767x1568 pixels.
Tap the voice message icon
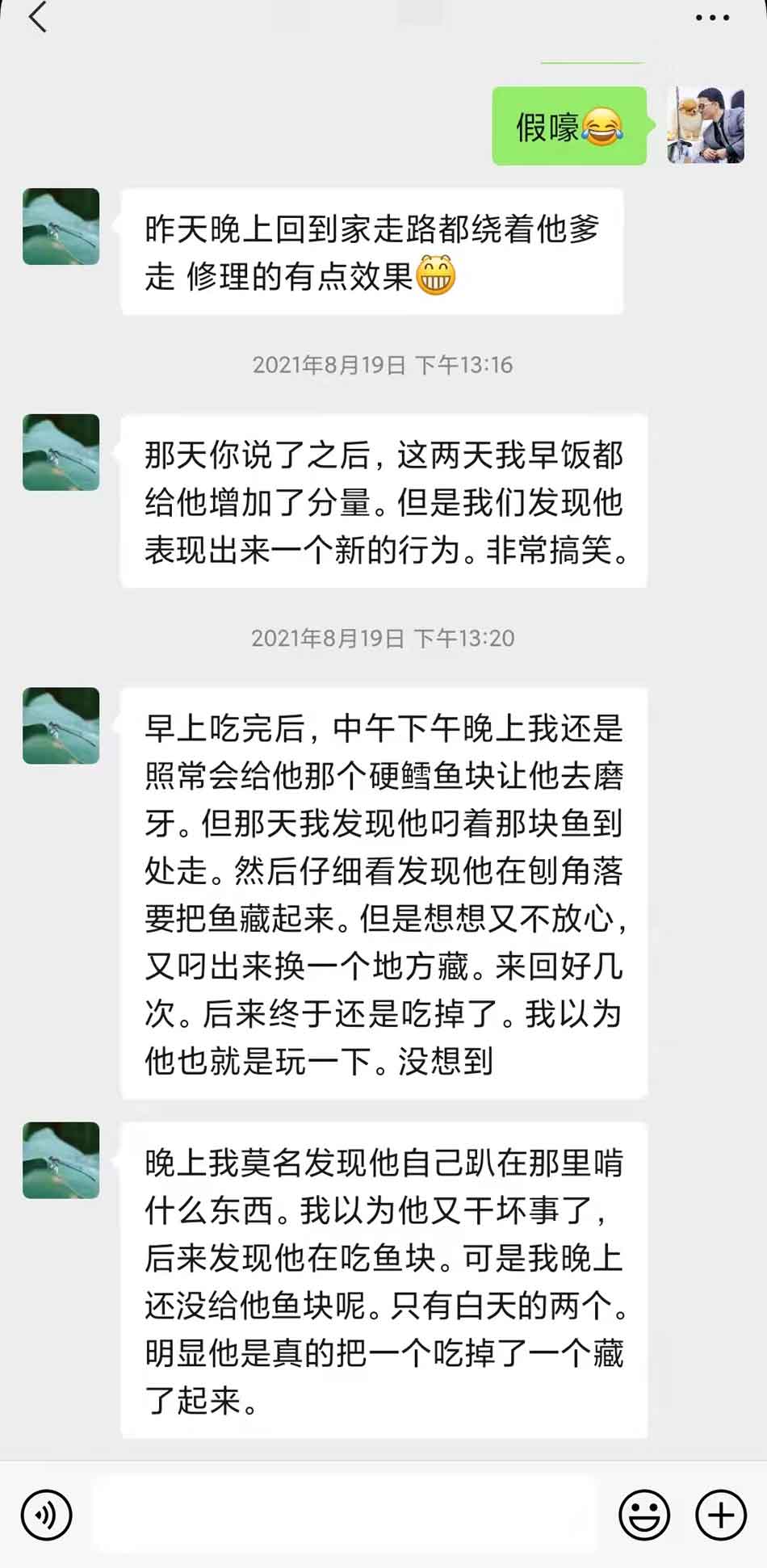tap(47, 1515)
